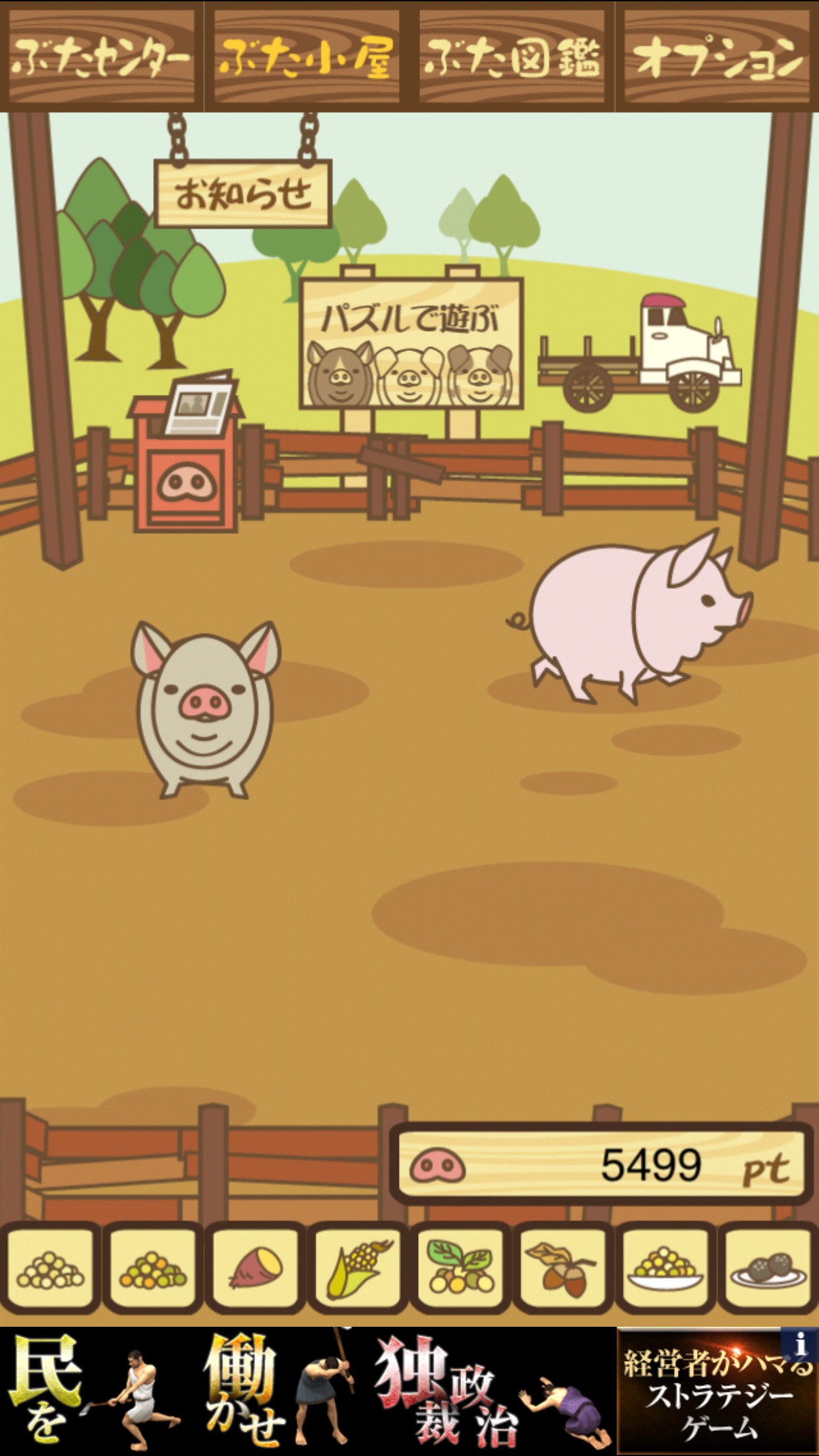Select the corn feed
819x1456 pixels.
[358, 1267]
